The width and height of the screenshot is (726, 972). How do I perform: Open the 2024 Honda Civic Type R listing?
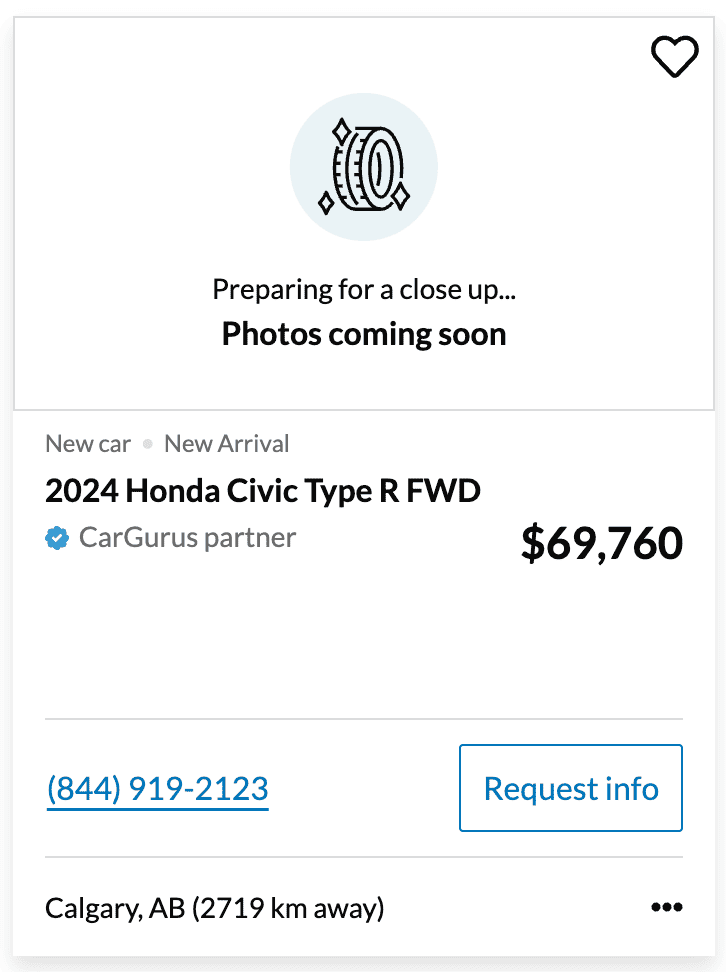pyautogui.click(x=262, y=491)
